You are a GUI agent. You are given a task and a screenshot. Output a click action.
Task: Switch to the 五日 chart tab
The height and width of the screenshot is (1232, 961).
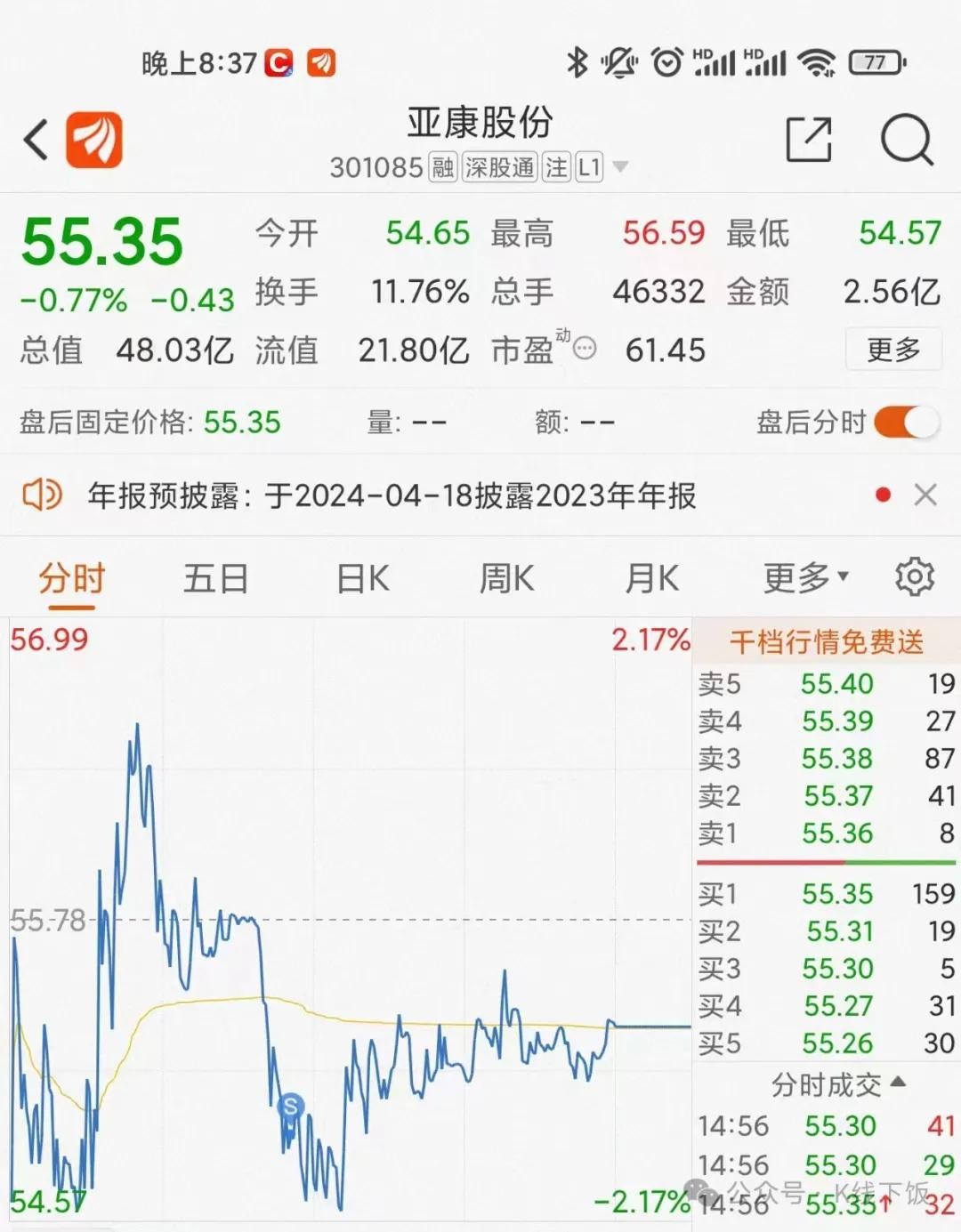pos(215,579)
